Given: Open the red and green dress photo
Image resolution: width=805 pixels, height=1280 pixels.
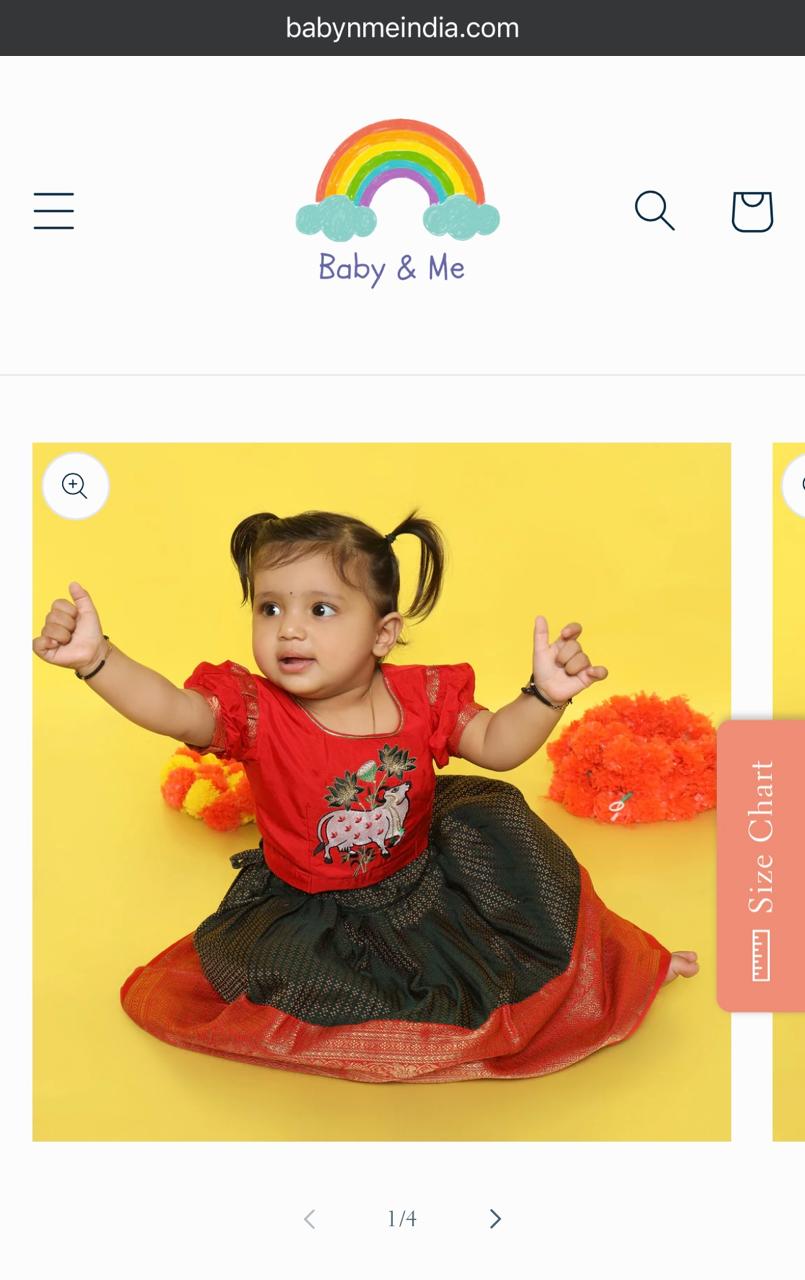Looking at the screenshot, I should [x=381, y=800].
